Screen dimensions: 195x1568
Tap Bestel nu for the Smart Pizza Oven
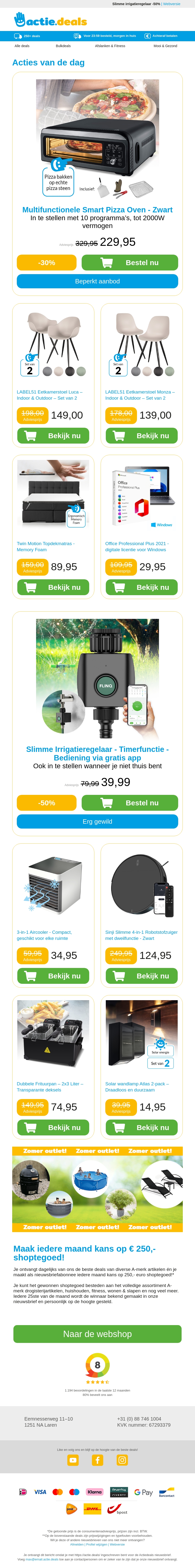click(129, 262)
